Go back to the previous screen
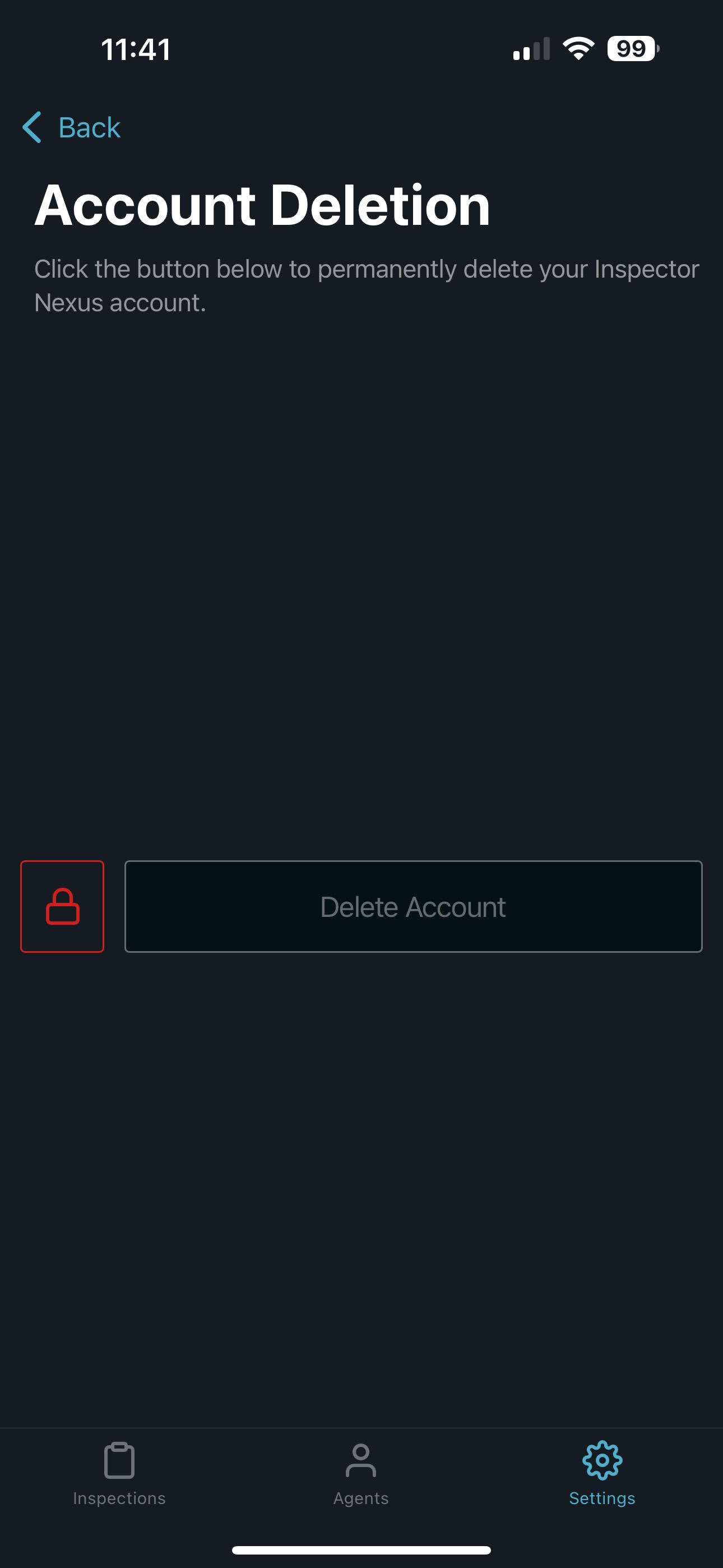The height and width of the screenshot is (1568, 723). (72, 128)
